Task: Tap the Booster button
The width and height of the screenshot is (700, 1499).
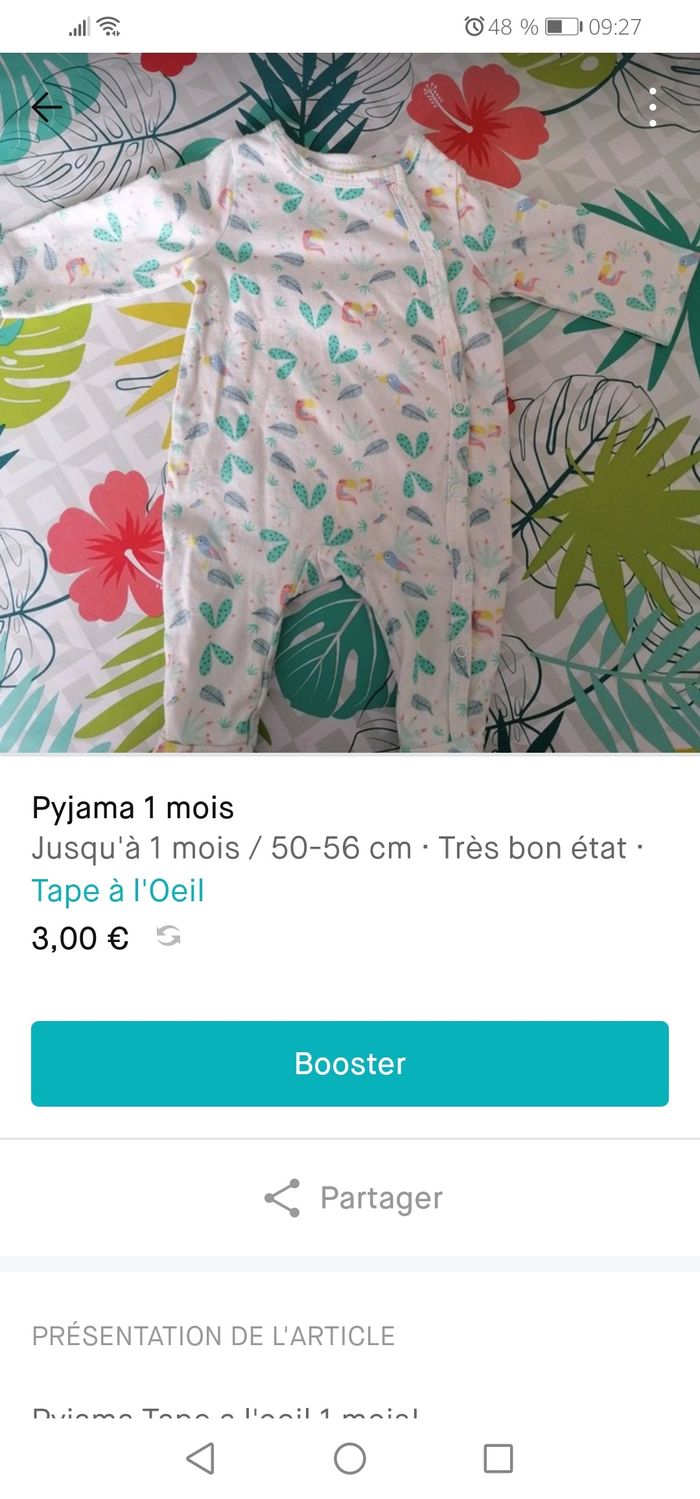Action: 350,1063
